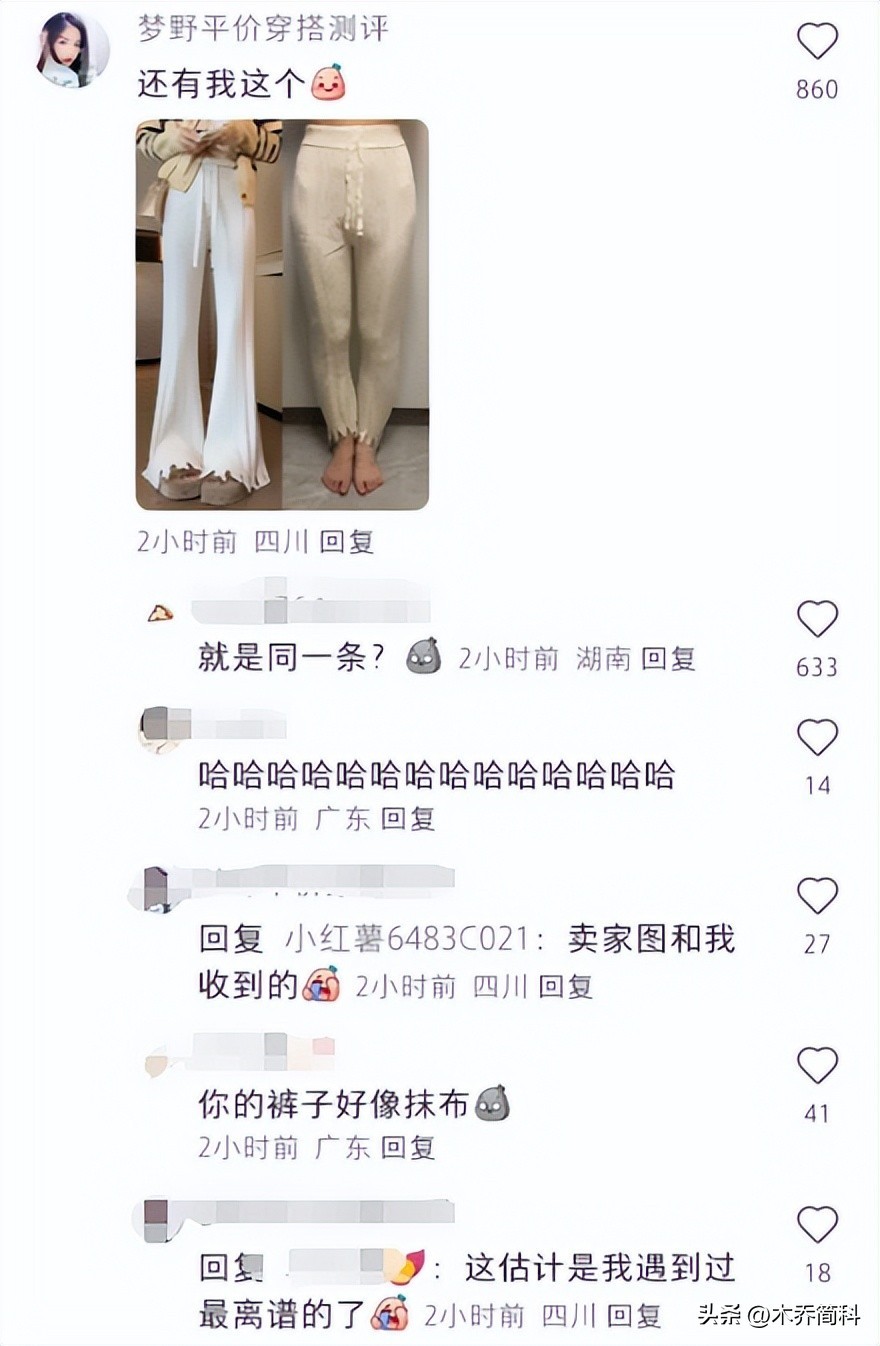This screenshot has height=1346, width=880.
Task: Like the comment 这估计是我遇到过最离谱的了
Action: [x=816, y=1225]
